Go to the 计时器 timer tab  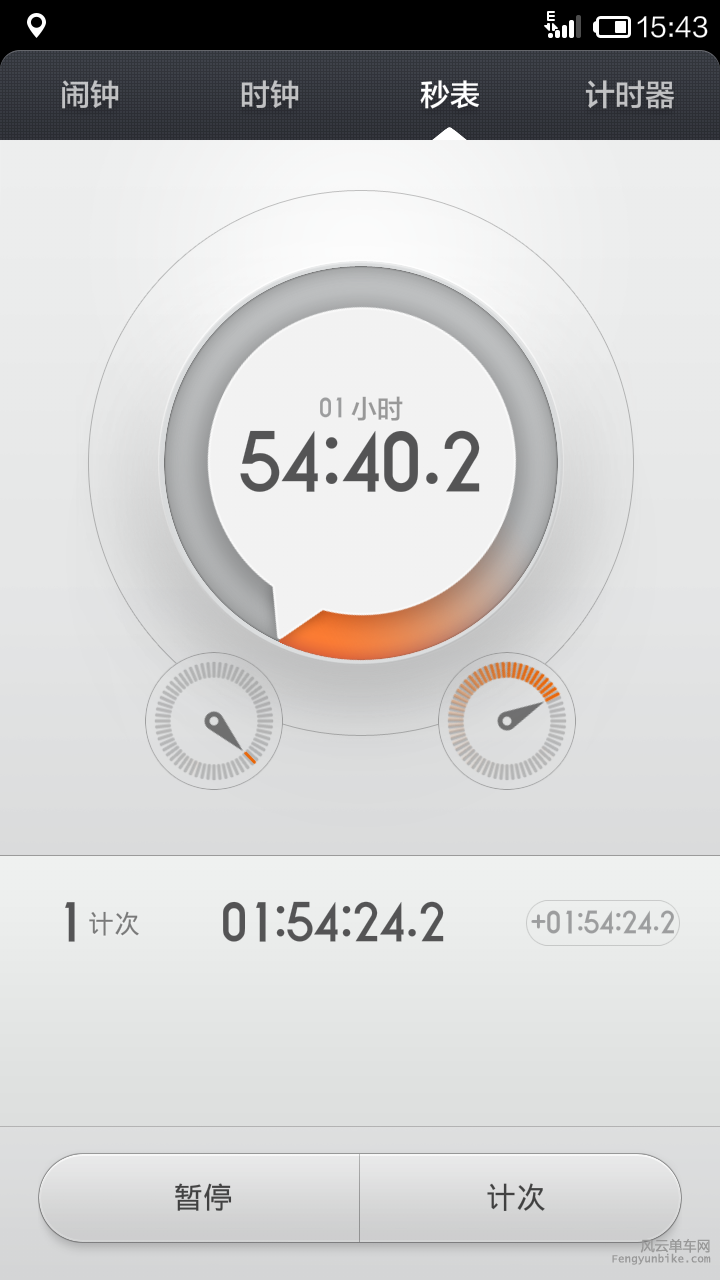point(629,96)
